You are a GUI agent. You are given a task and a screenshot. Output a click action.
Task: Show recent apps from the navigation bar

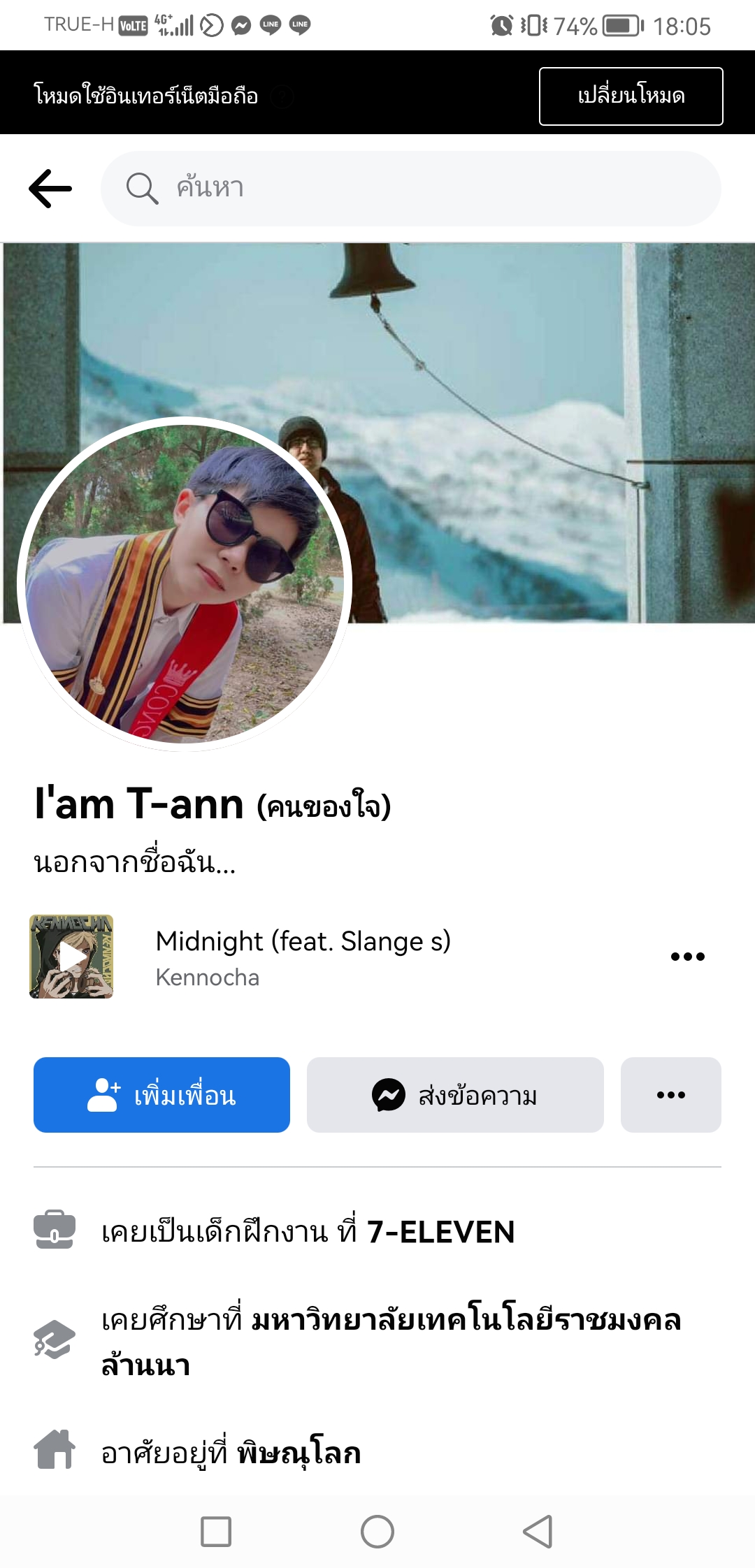[x=216, y=1532]
